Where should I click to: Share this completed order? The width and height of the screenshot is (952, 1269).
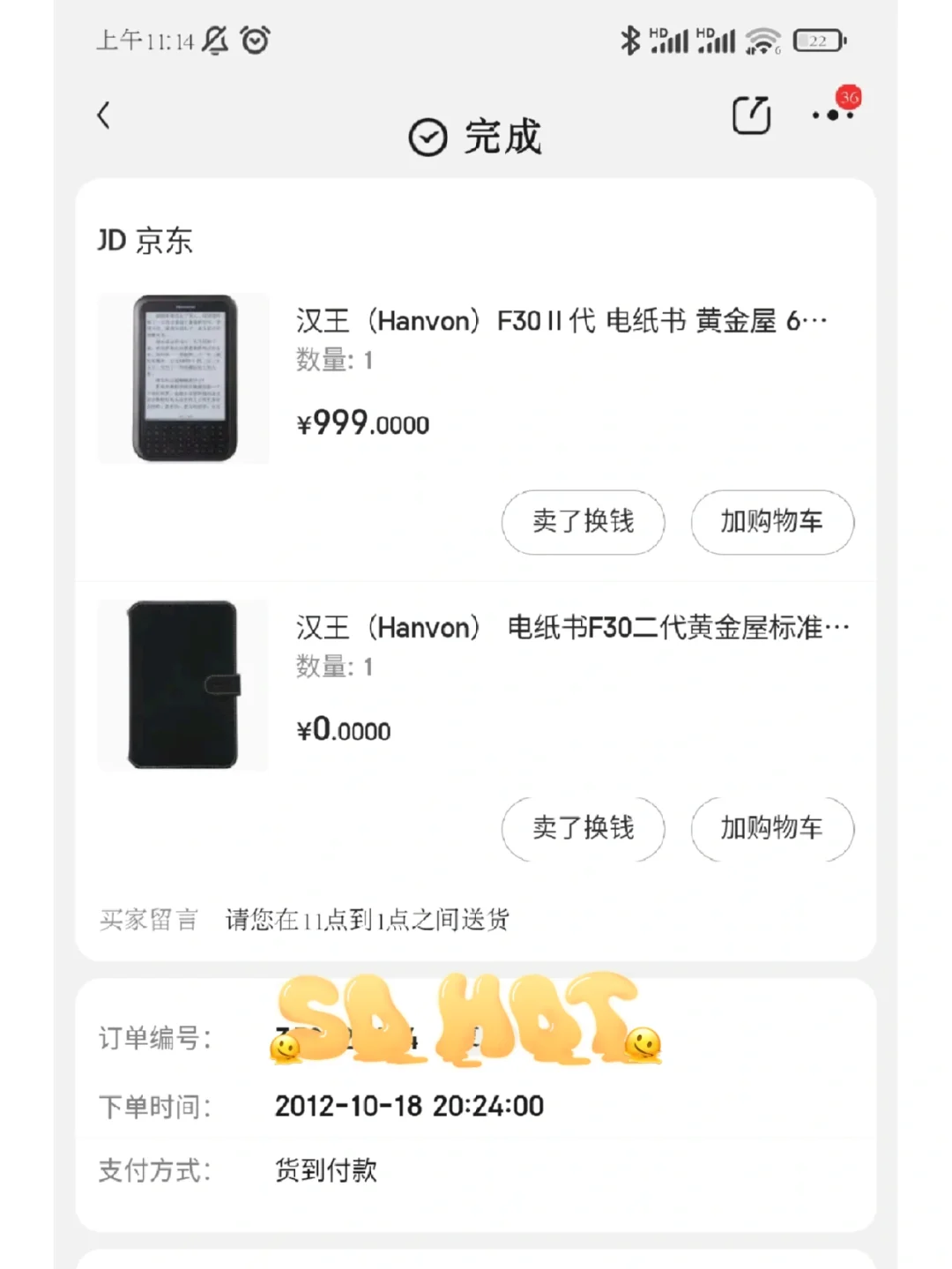[x=751, y=116]
